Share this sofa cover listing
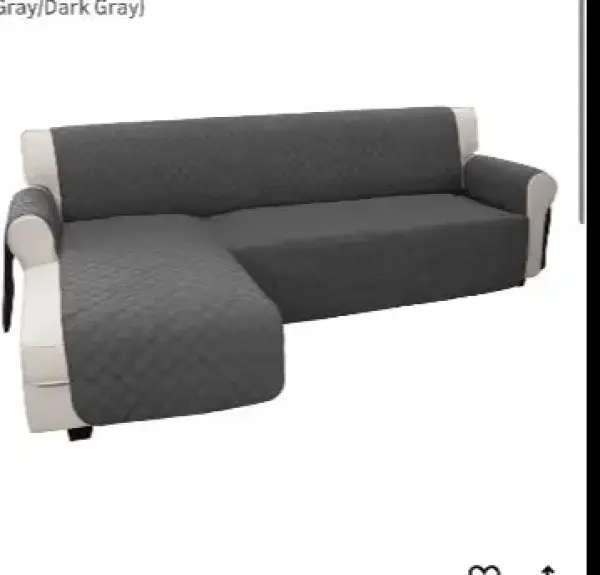The width and height of the screenshot is (600, 575). click(548, 570)
